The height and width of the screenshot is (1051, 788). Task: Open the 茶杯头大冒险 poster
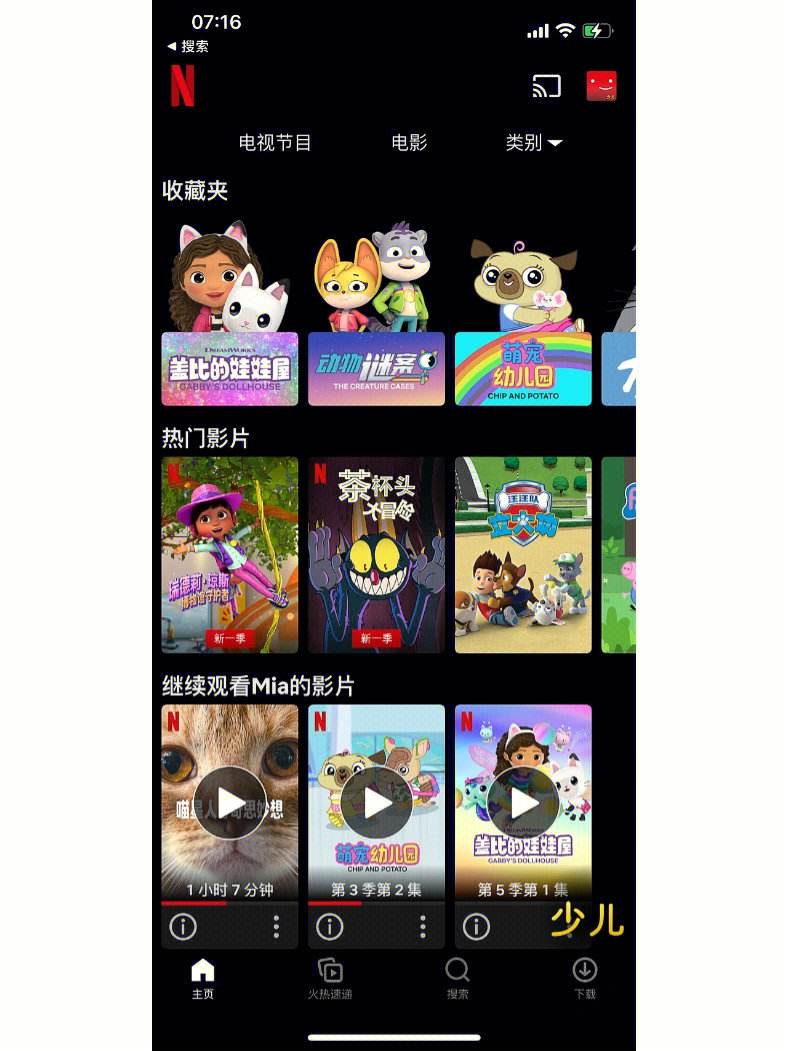pyautogui.click(x=376, y=554)
